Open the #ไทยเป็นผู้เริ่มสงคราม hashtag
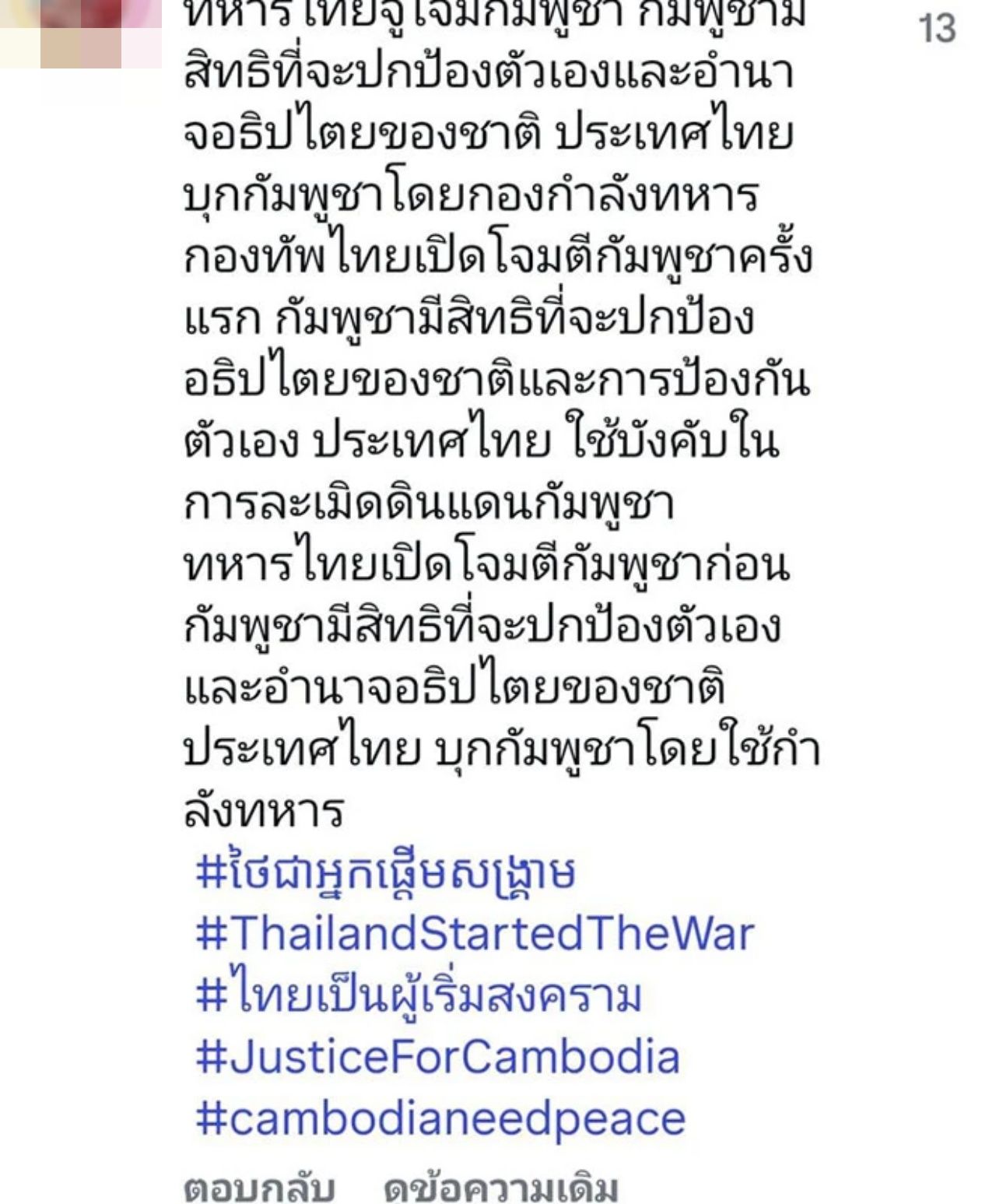The width and height of the screenshot is (996, 1204). coord(419,995)
